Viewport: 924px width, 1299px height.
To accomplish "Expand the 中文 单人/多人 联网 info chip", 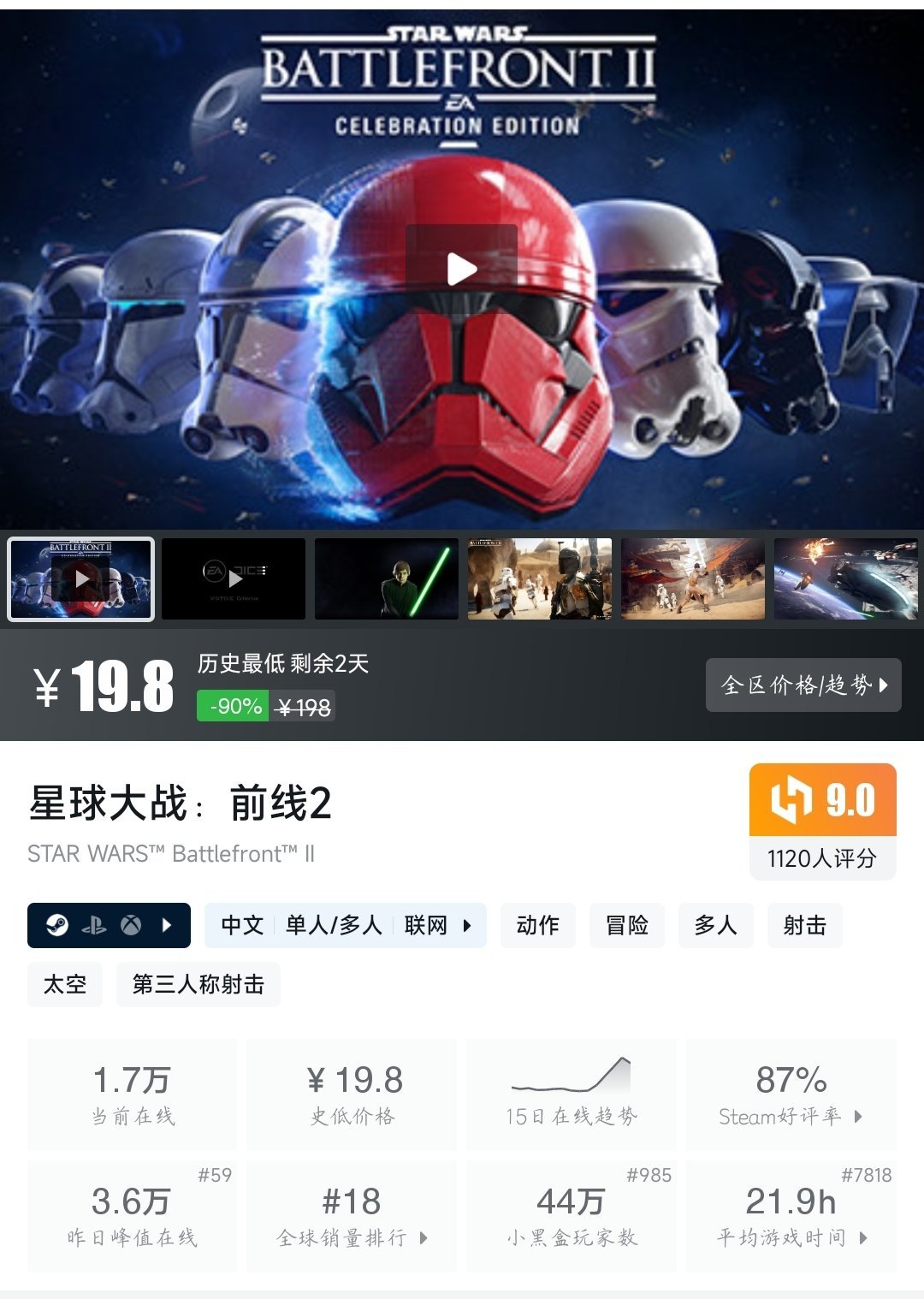I will [x=345, y=925].
